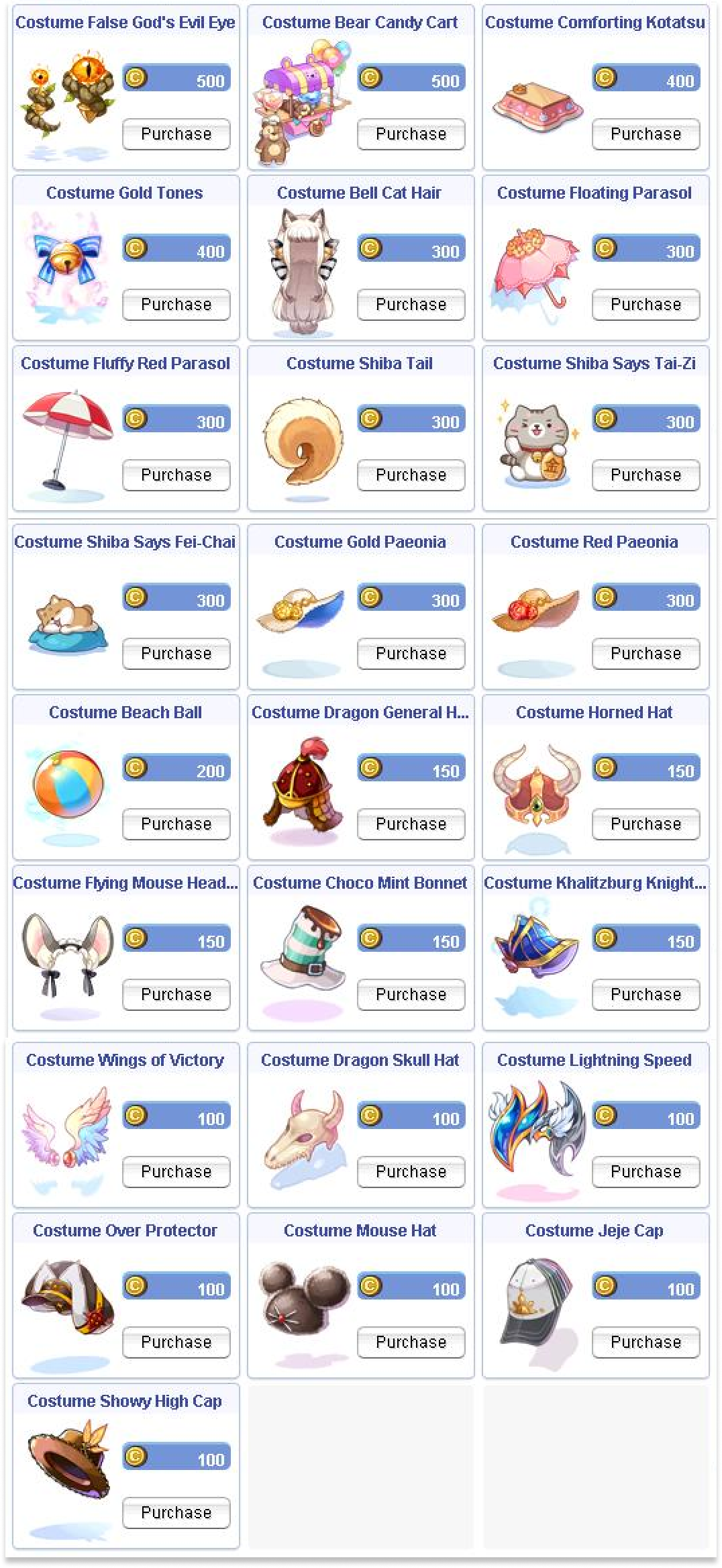Buy Costume Shiba Says Fei-Chai
This screenshot has width=722, height=1568.
tap(176, 654)
